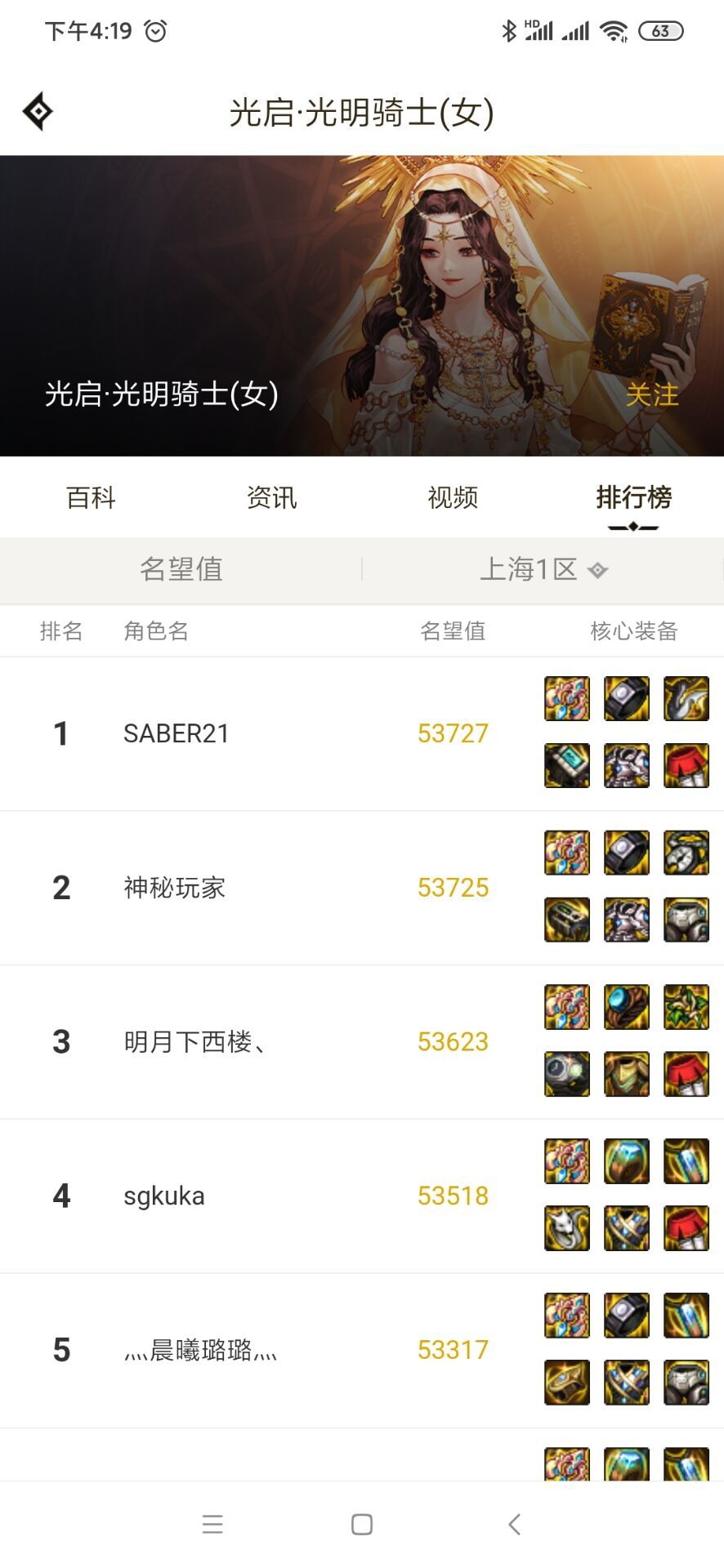Viewport: 724px width, 1568px height.
Task: Switch to the 资讯 tab
Action: (x=271, y=497)
